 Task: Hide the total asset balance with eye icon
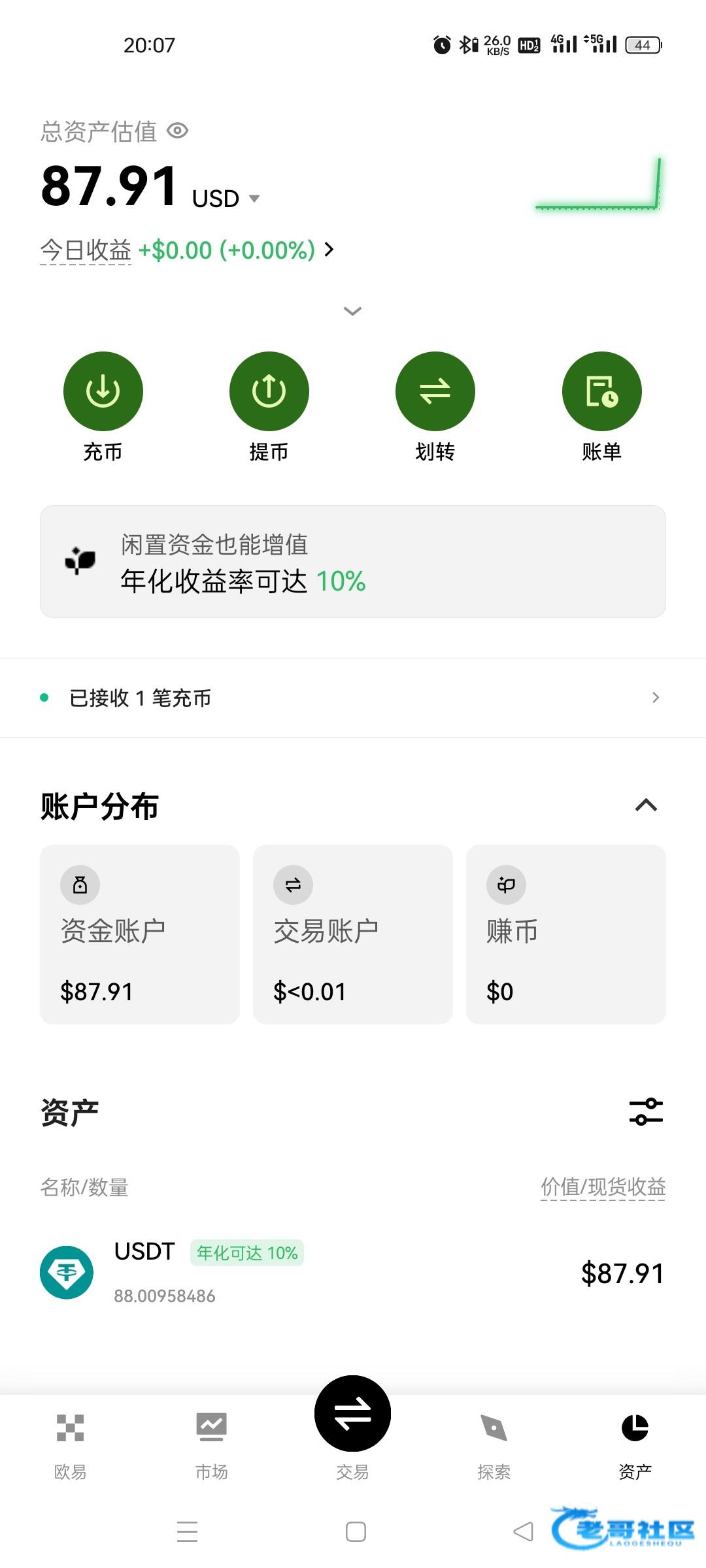pyautogui.click(x=178, y=131)
